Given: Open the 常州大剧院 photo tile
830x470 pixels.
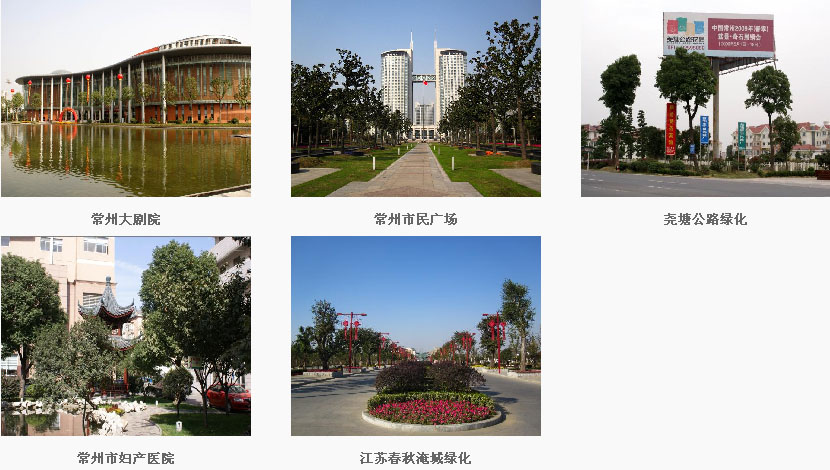Looking at the screenshot, I should tap(125, 98).
